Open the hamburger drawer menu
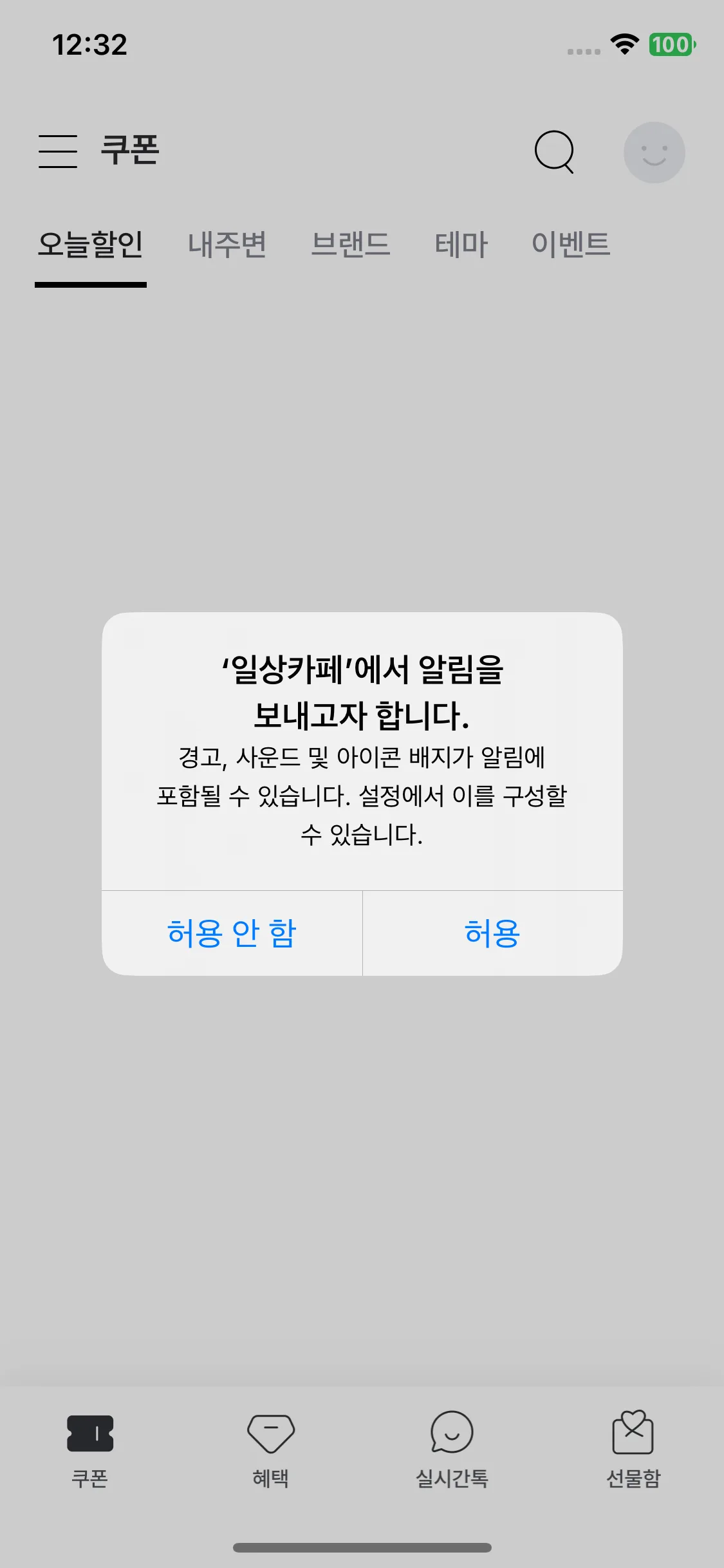 (x=58, y=151)
